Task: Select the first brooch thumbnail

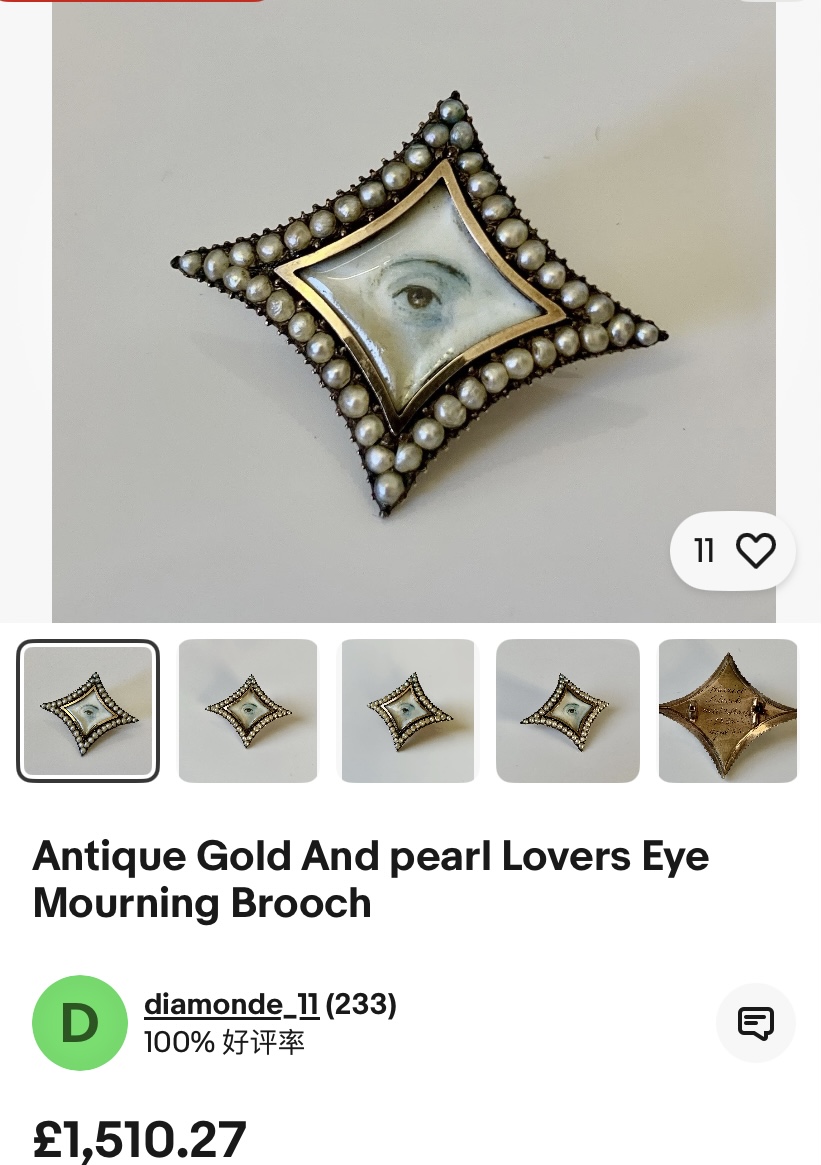Action: point(88,710)
